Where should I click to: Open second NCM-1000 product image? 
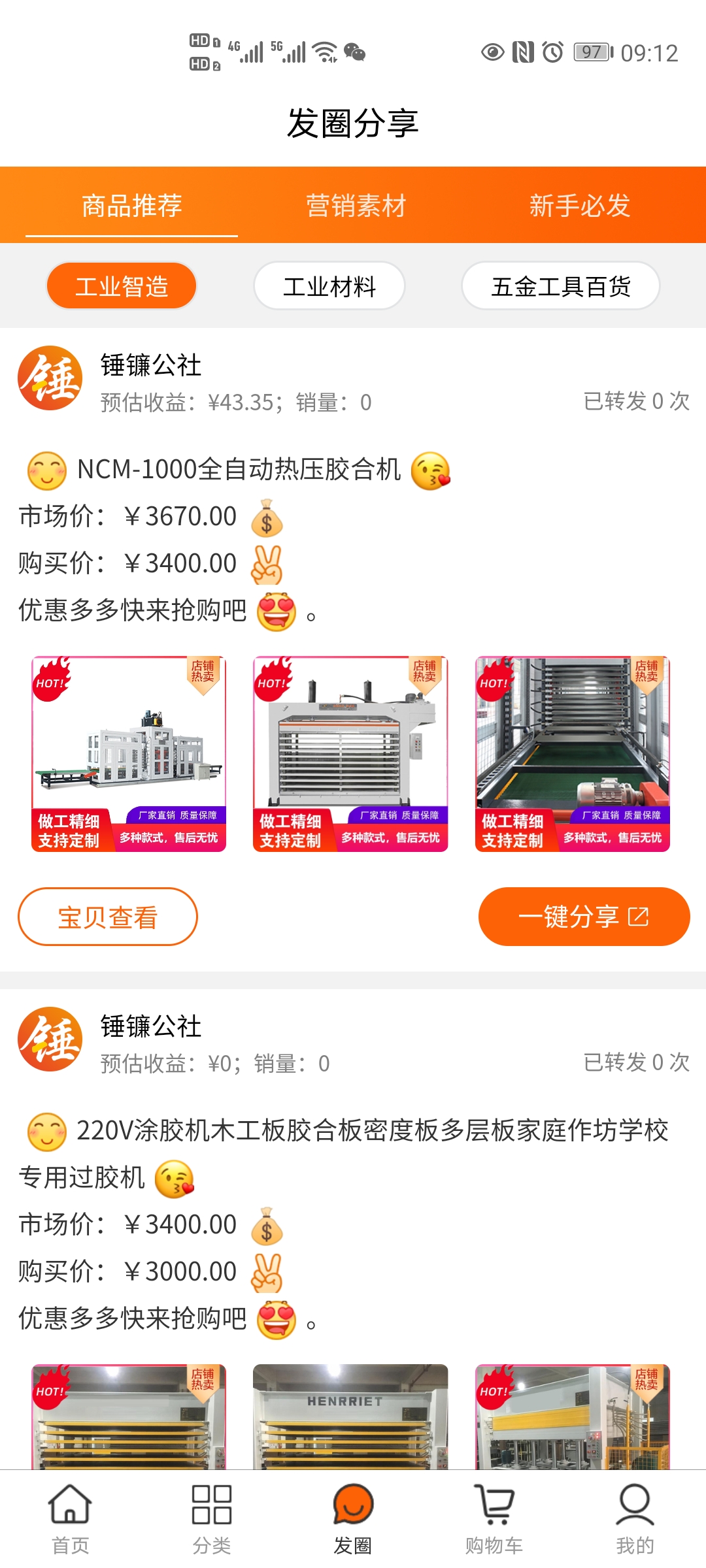click(x=350, y=754)
